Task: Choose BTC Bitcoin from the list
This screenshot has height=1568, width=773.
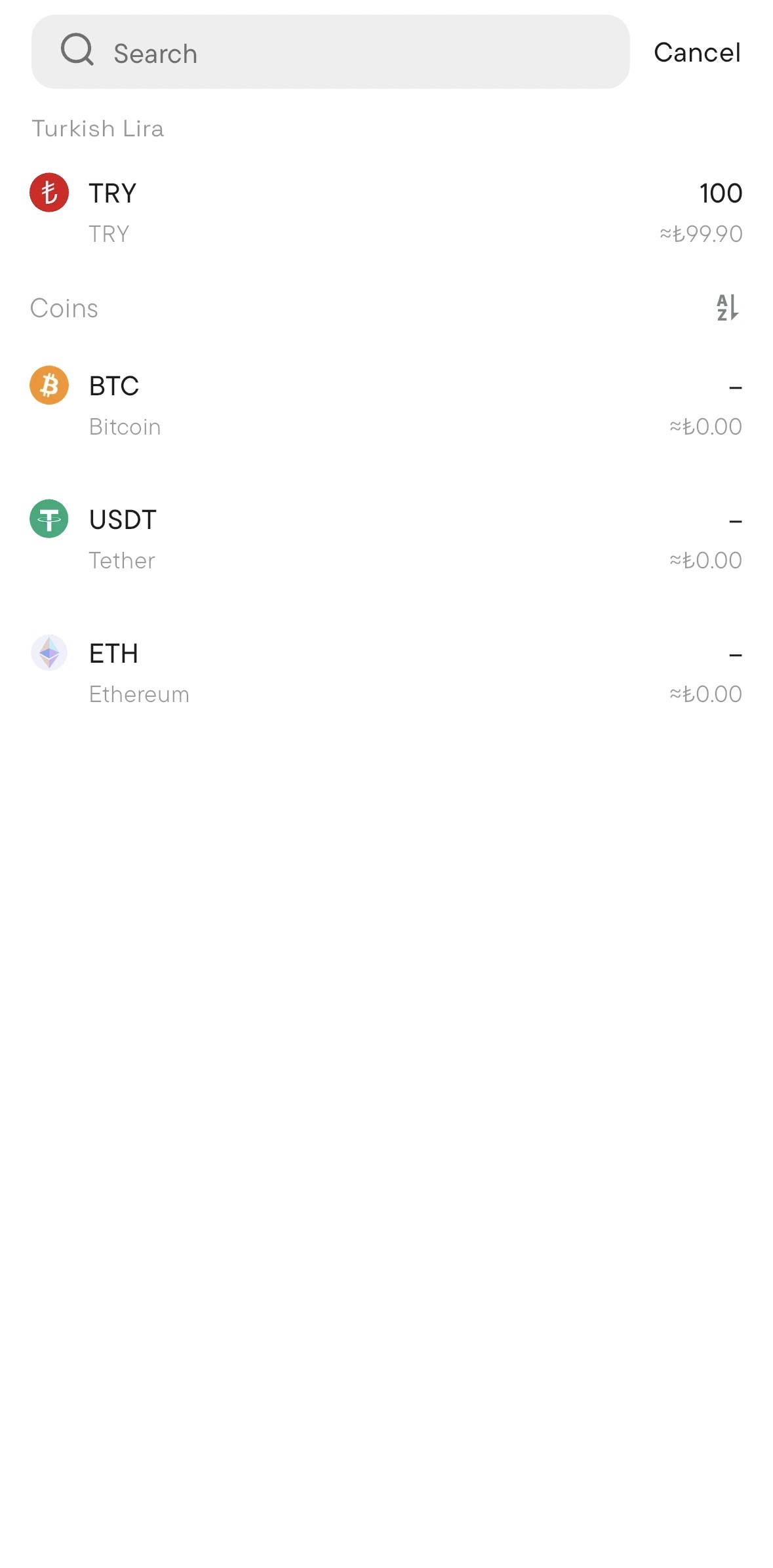Action: point(386,405)
